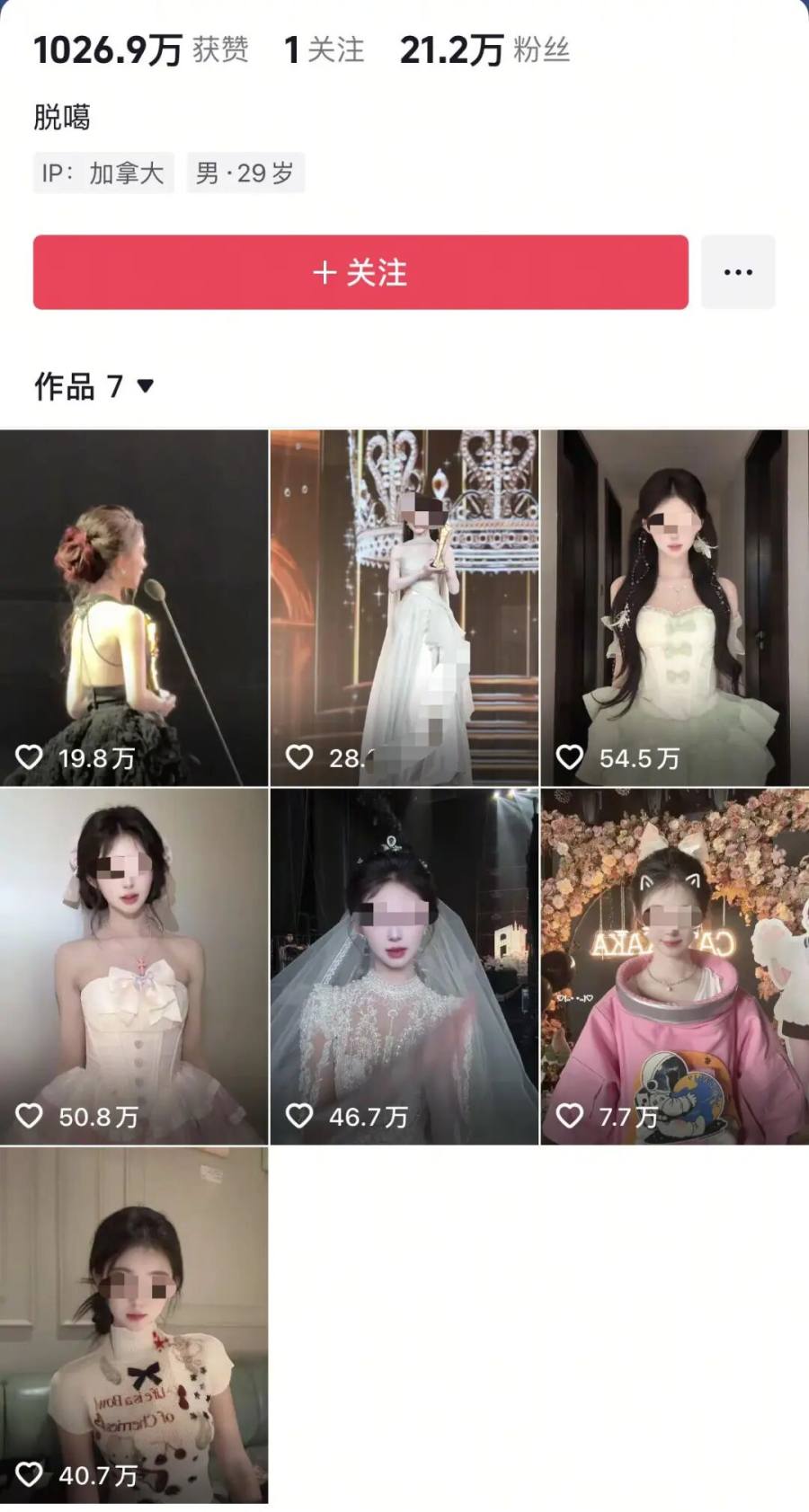View the 21.2万 粉丝 followers list

[x=485, y=50]
